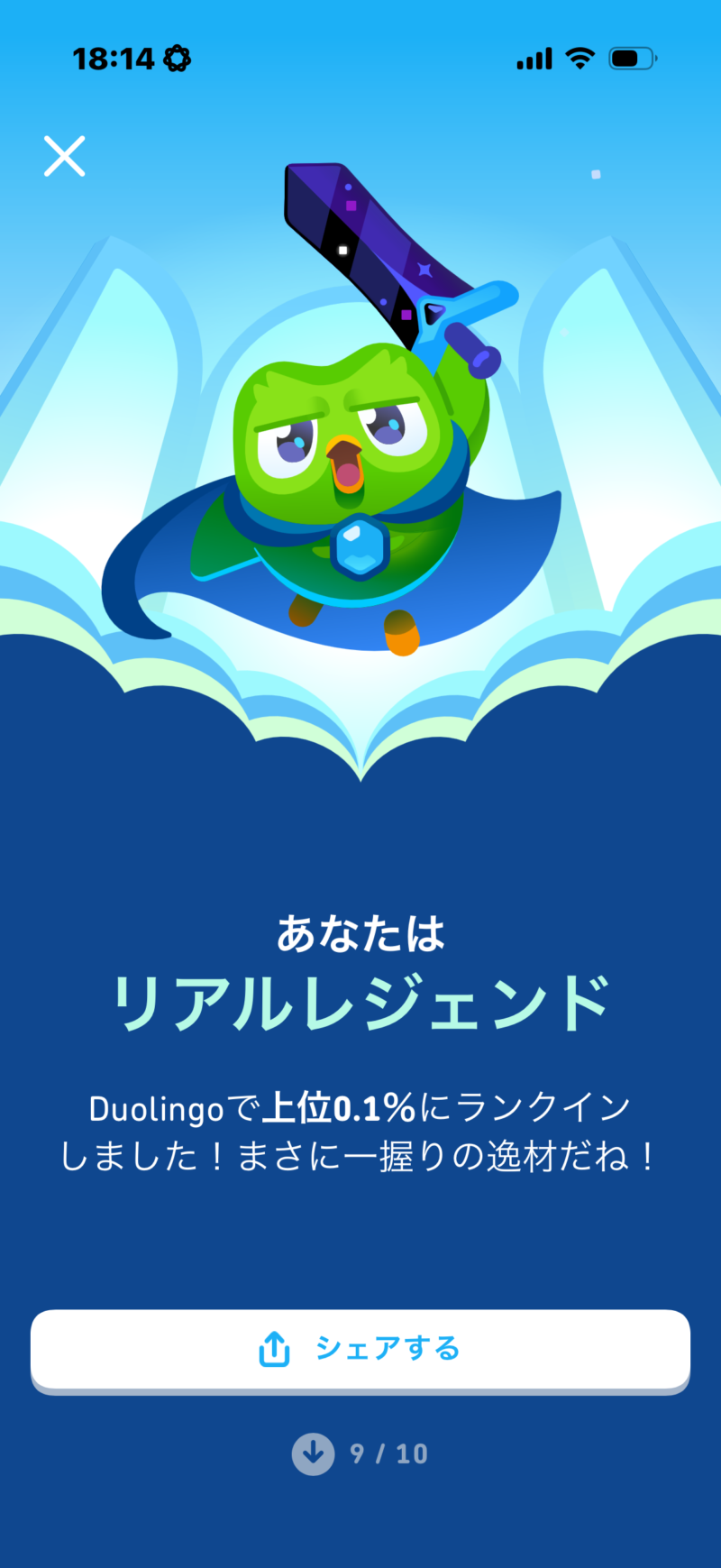Go to the next page using the down arrow
Screen dimensions: 721x1568
click(x=313, y=1453)
